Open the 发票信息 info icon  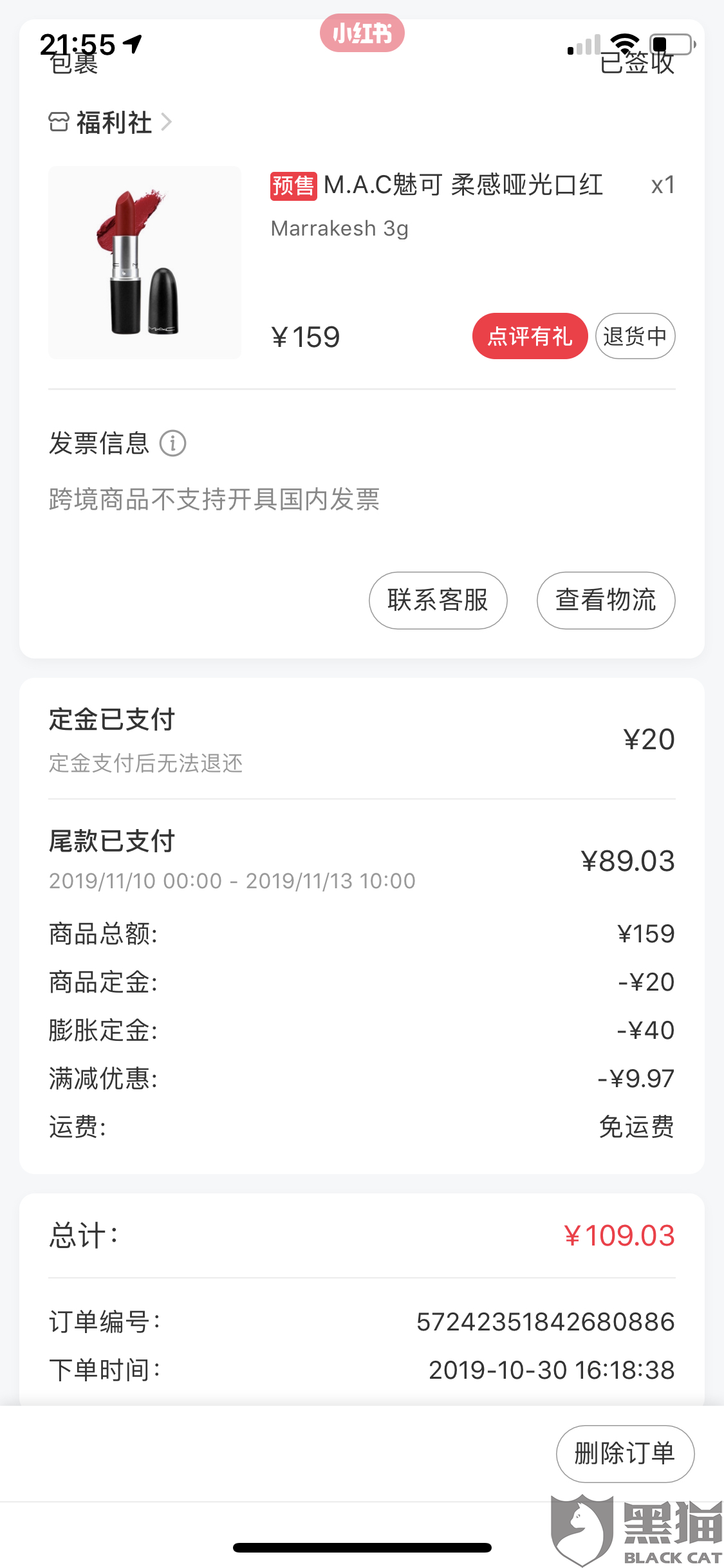[x=172, y=443]
